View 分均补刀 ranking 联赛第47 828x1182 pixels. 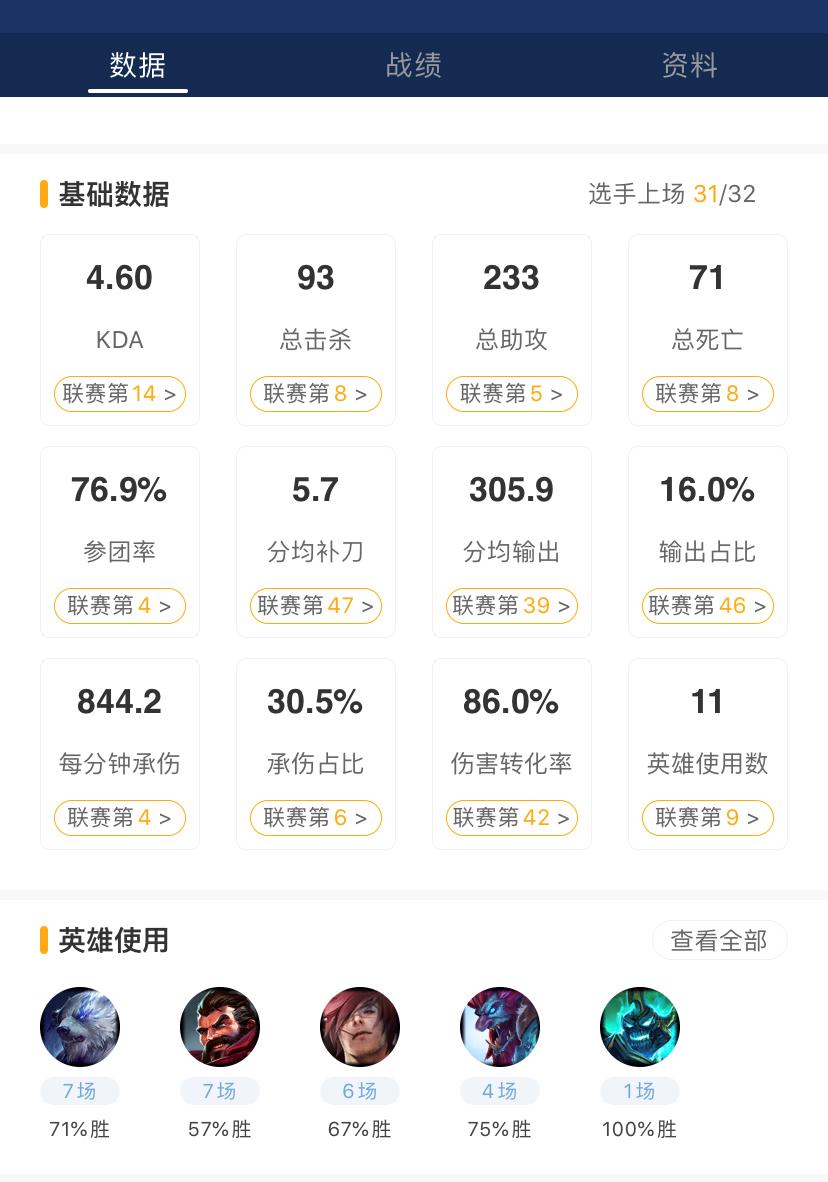coord(316,606)
